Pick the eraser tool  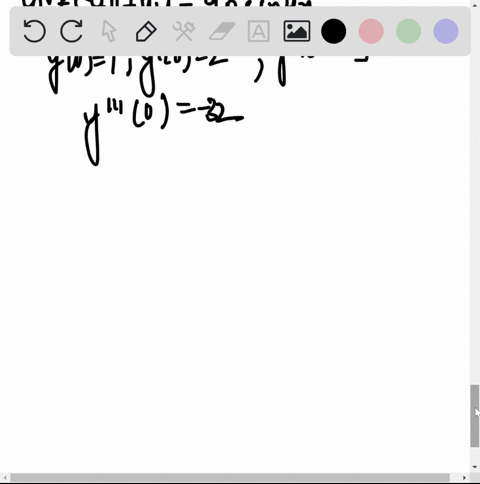pyautogui.click(x=222, y=31)
